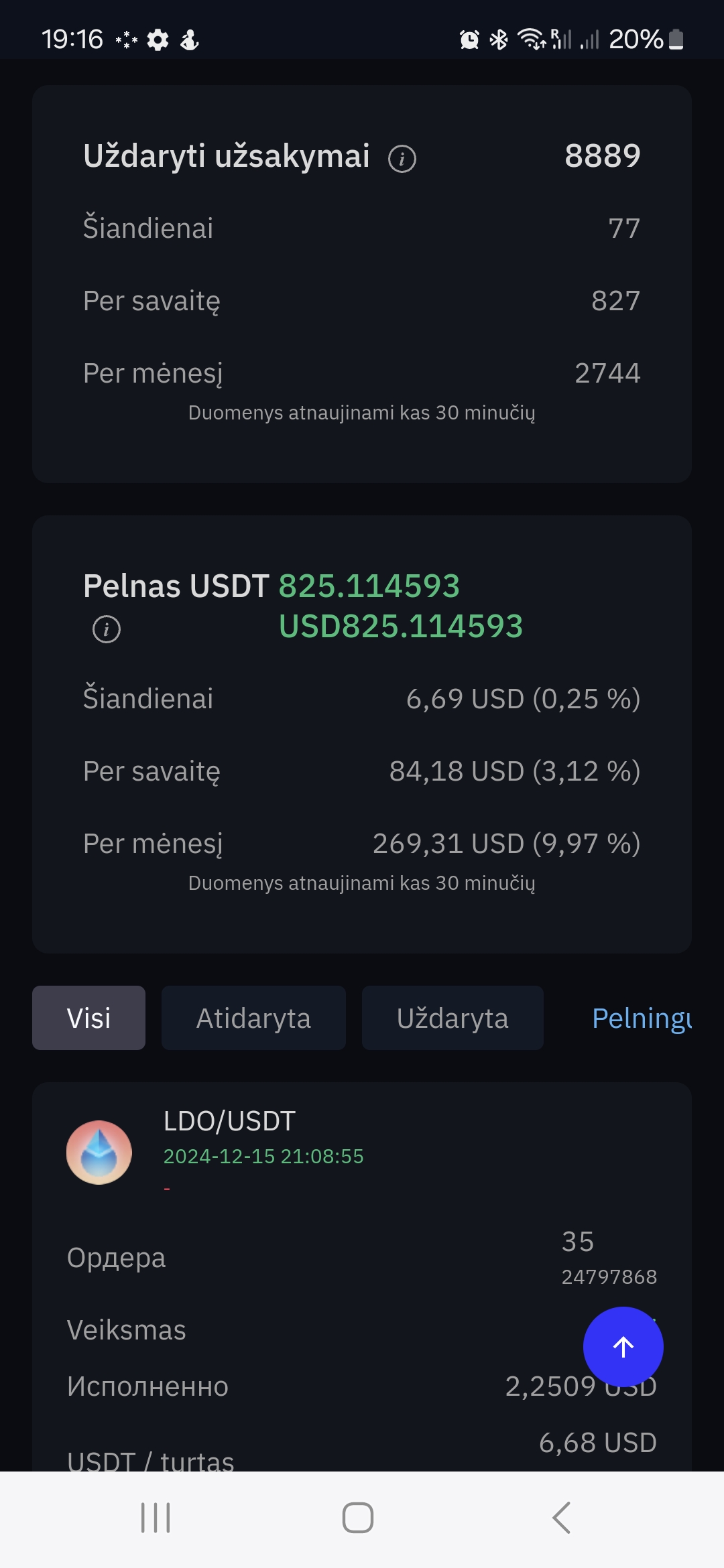Switch to the Atidaryta tab
The image size is (724, 1568).
point(253,1018)
